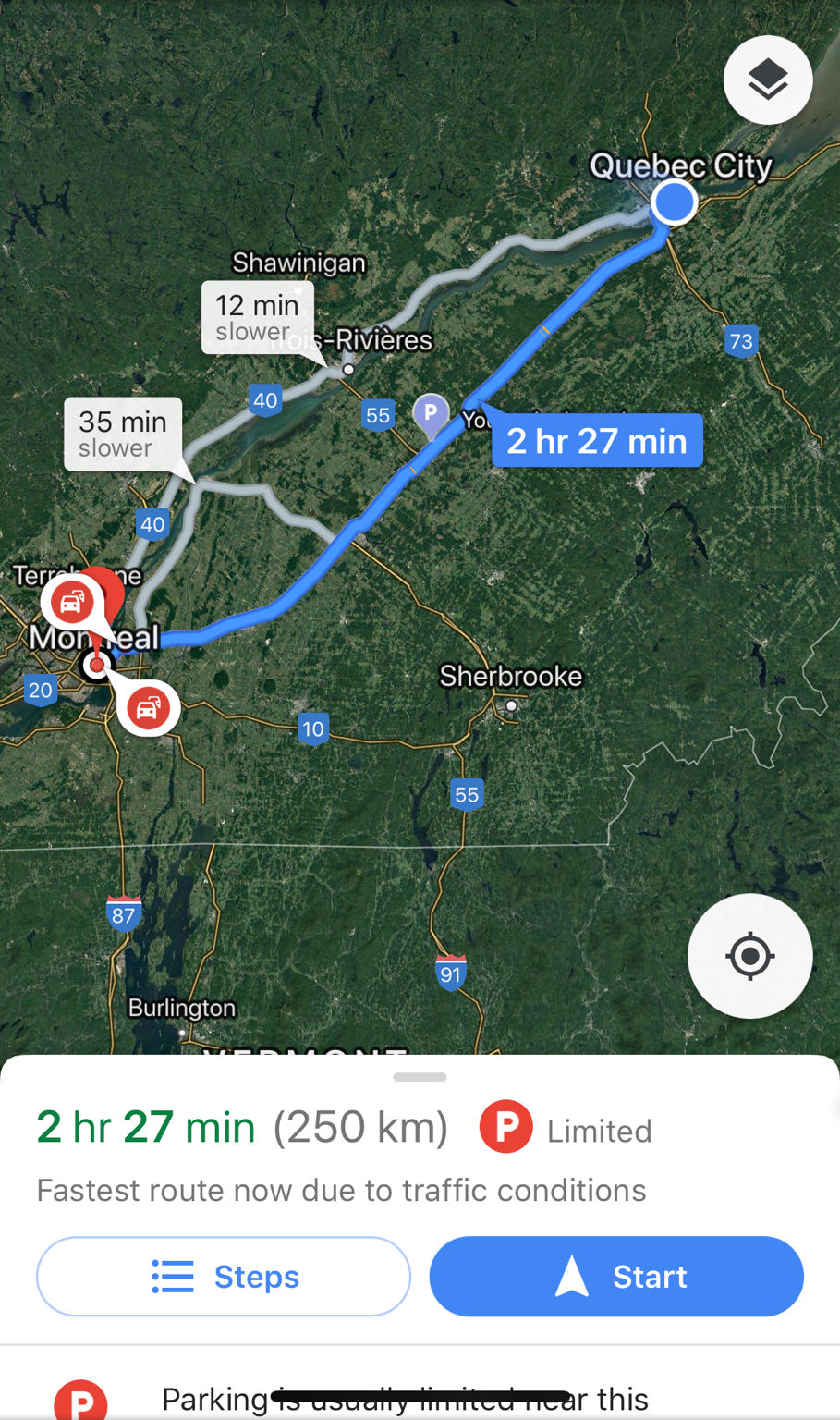Tap the parking marker on the route
This screenshot has height=1420, width=840.
click(431, 413)
